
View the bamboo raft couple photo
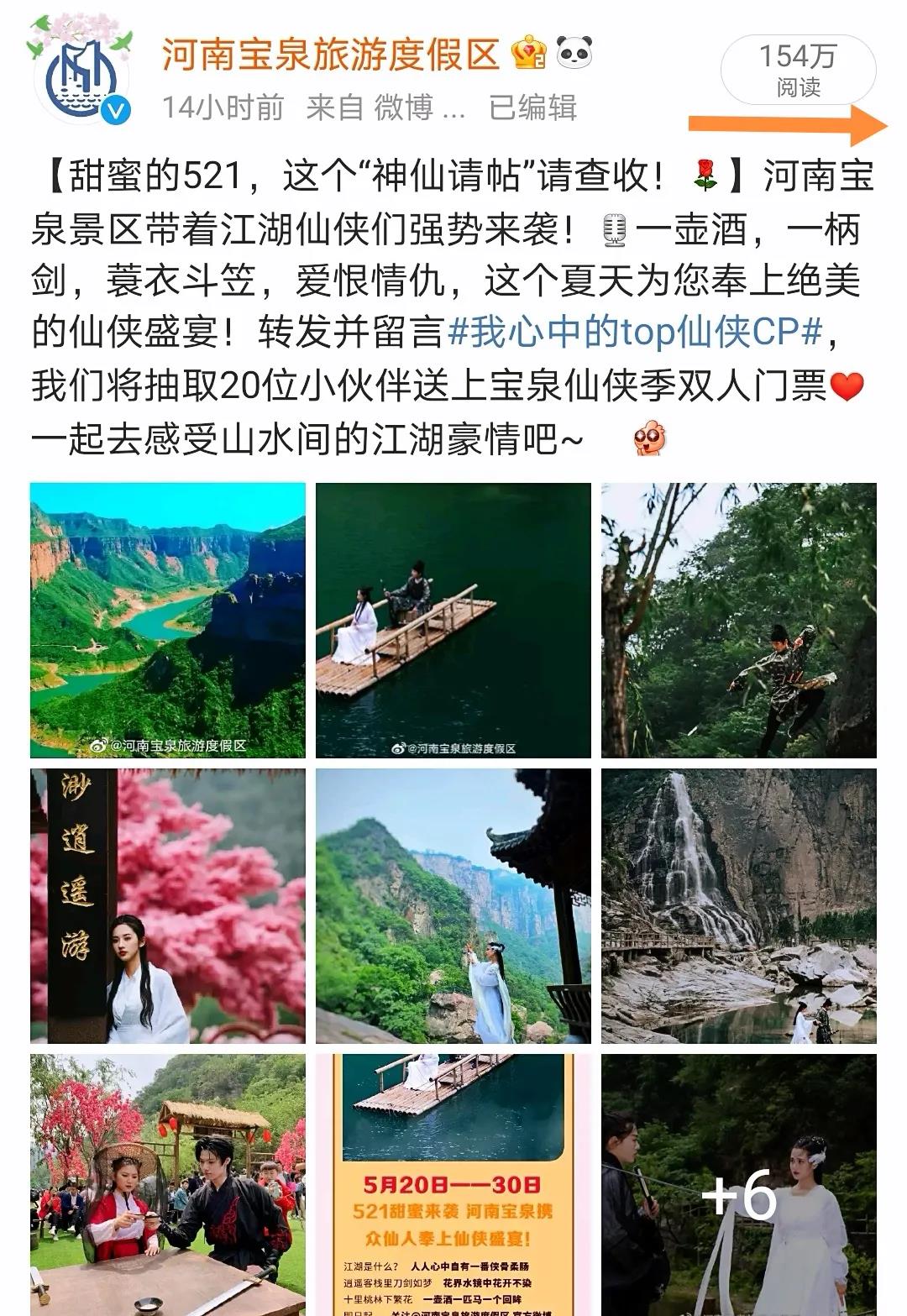pos(453,620)
